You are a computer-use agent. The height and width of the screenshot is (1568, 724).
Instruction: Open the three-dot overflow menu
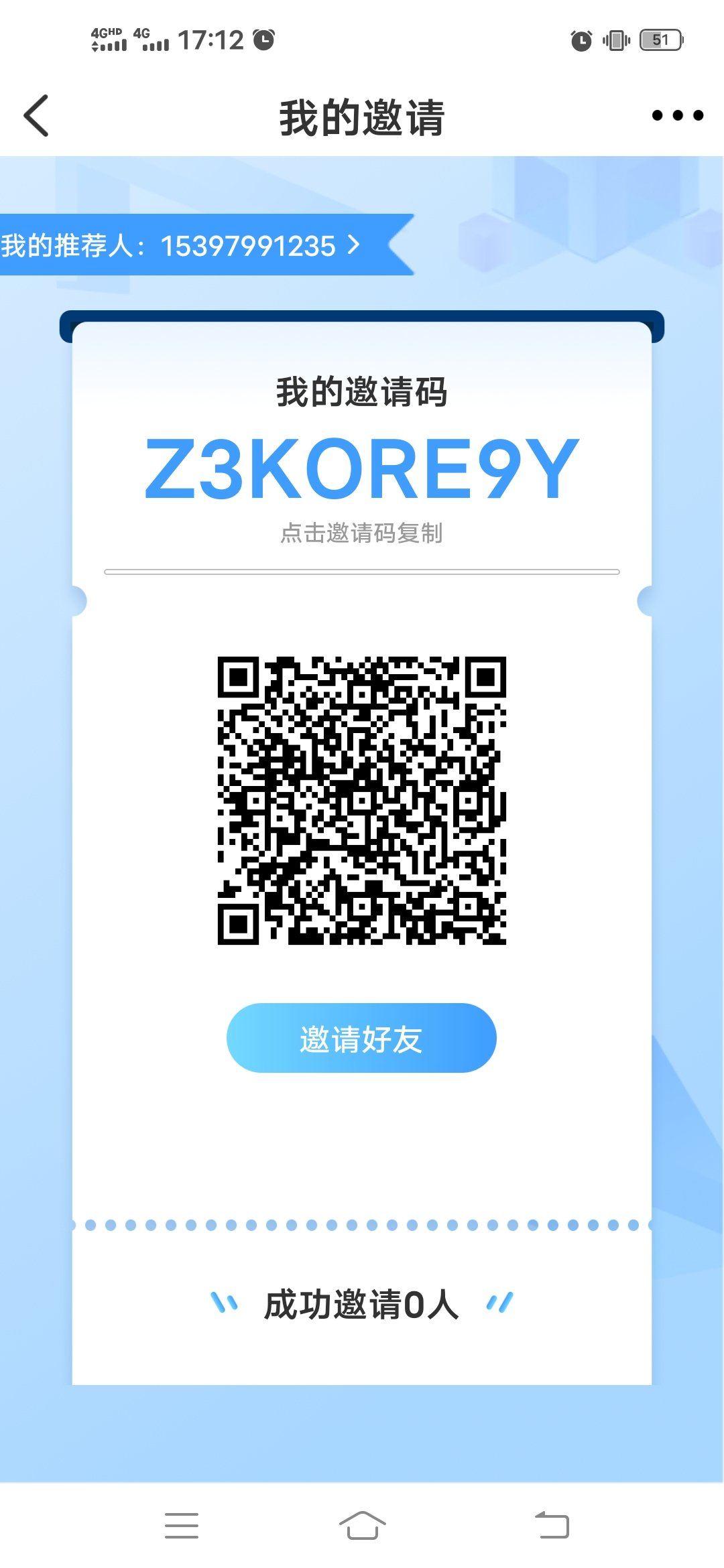coord(677,115)
